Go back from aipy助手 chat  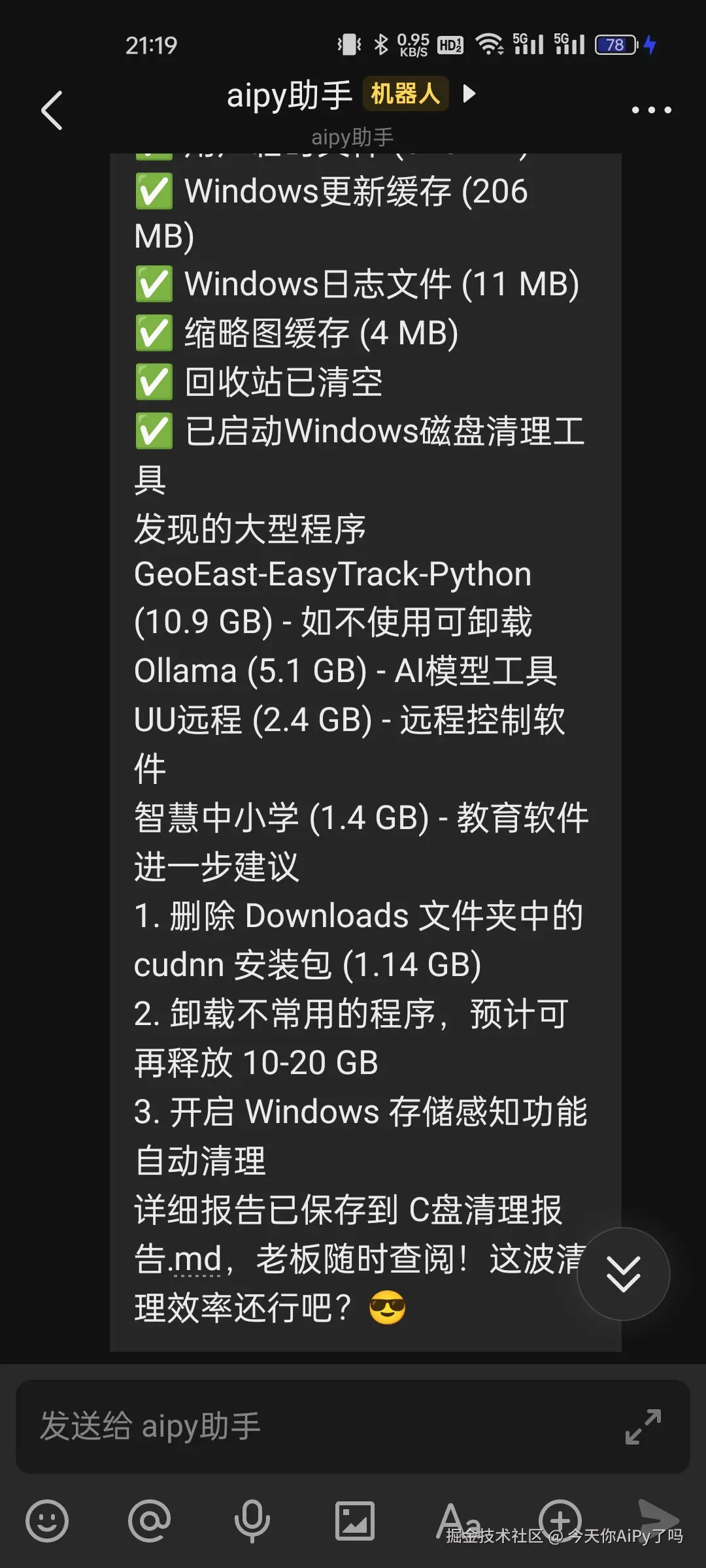(x=52, y=110)
